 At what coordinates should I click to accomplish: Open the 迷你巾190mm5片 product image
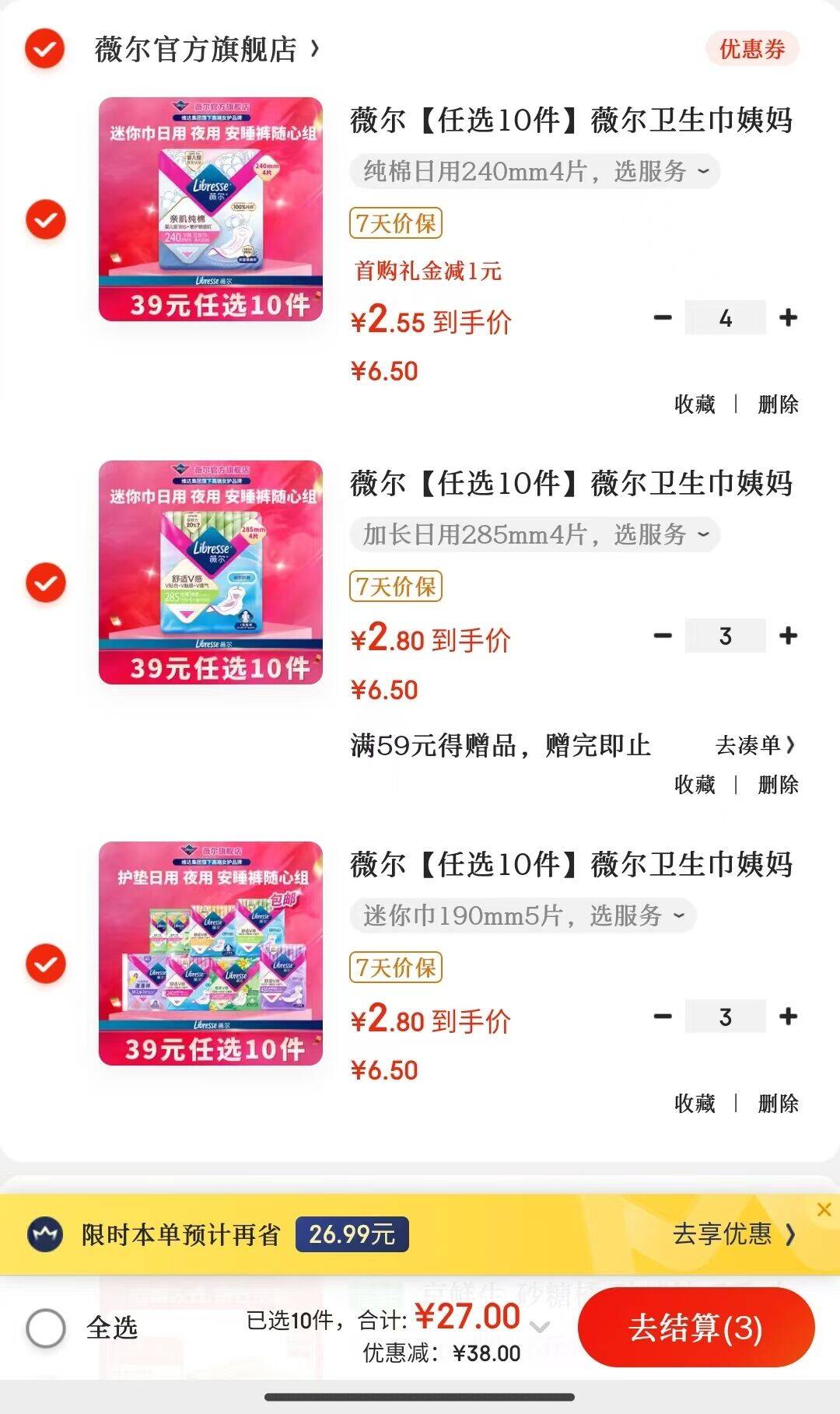point(211,953)
